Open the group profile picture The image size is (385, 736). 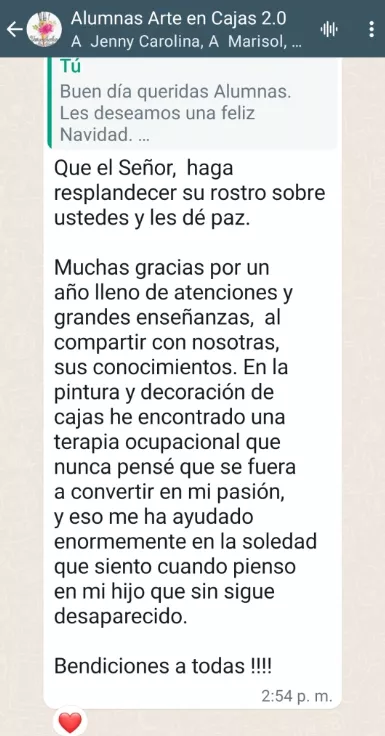click(x=44, y=29)
